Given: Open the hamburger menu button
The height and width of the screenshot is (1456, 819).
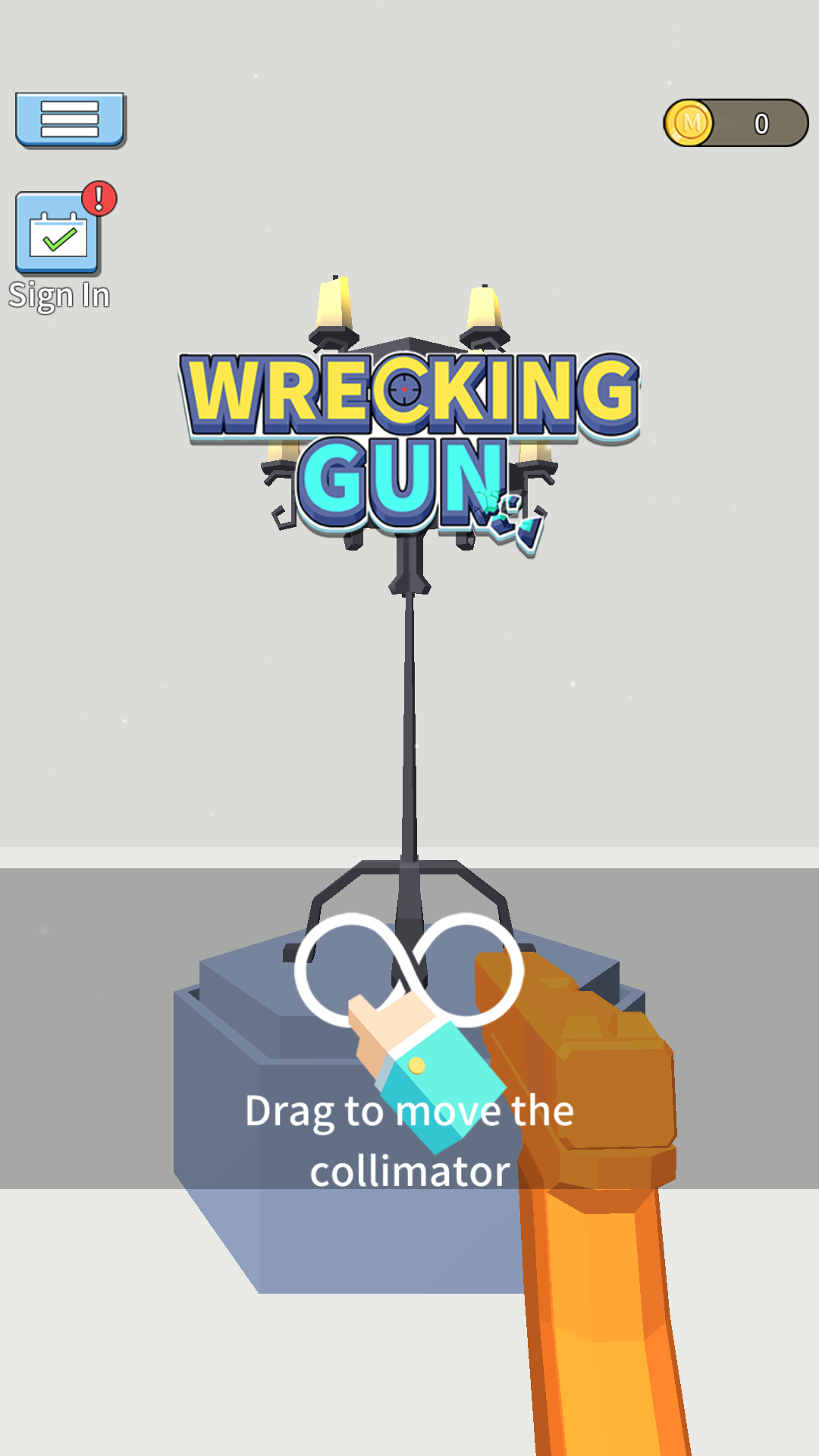Looking at the screenshot, I should (x=70, y=119).
